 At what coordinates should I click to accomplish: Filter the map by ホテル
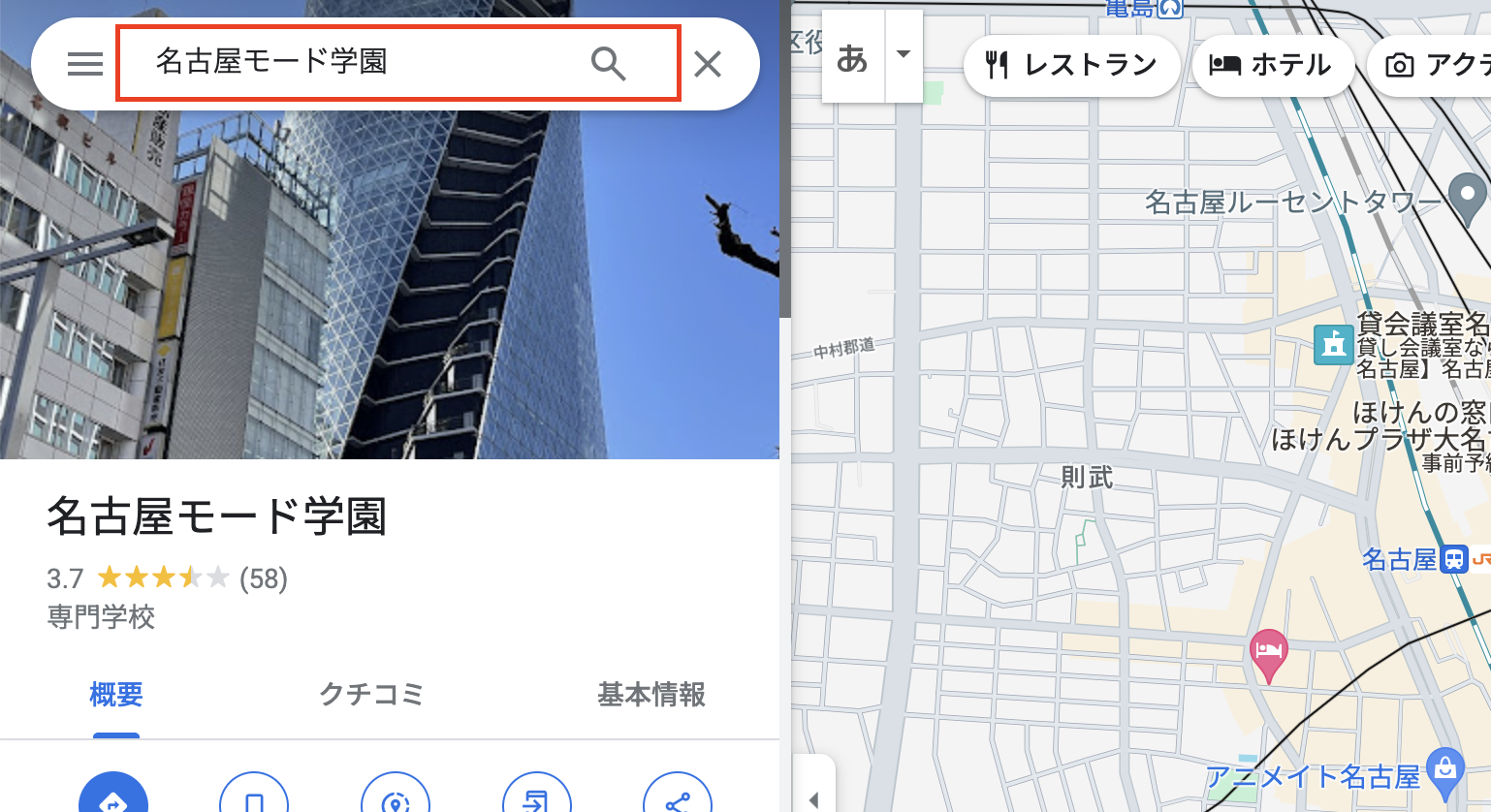point(1271,65)
